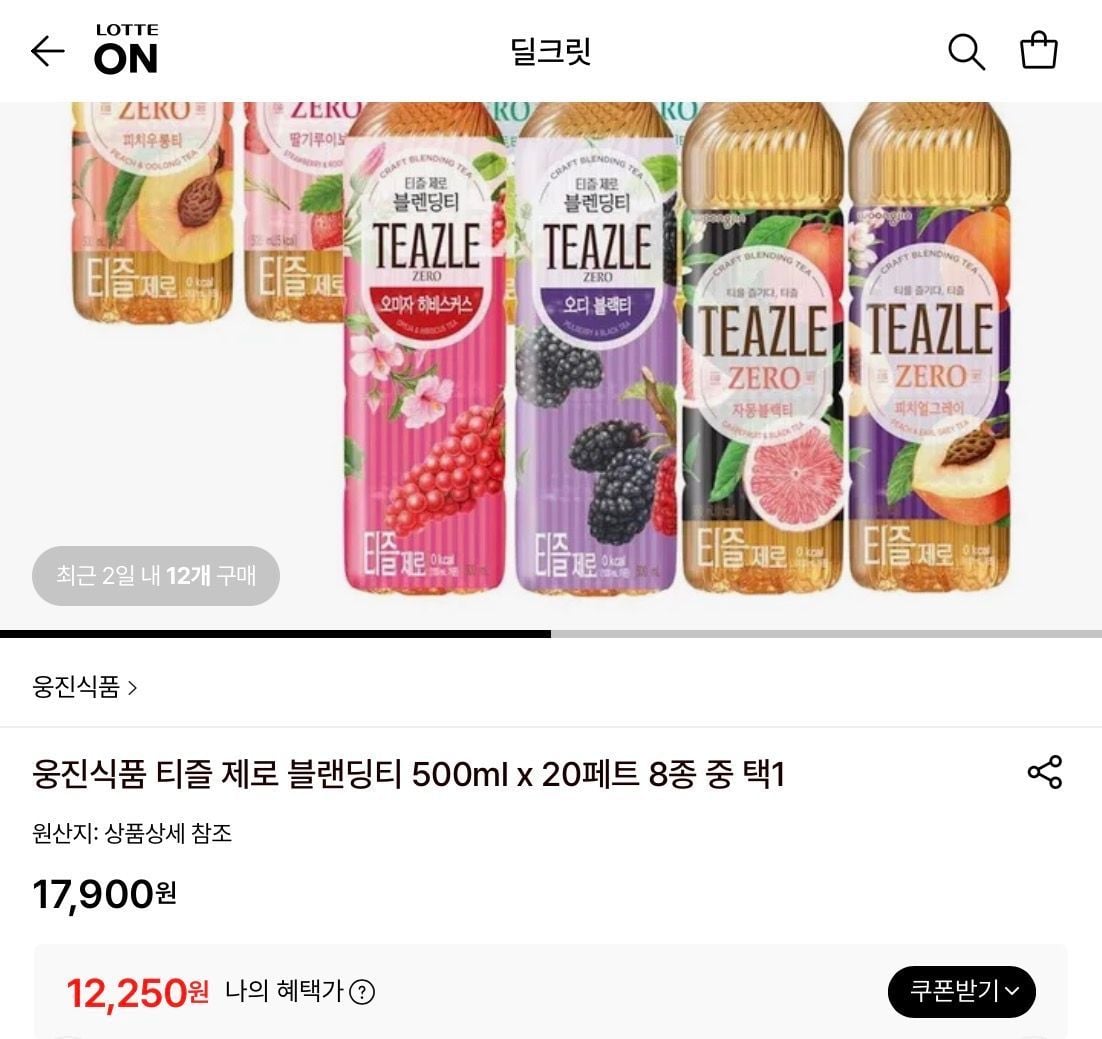Open the 나의 혜택가 help icon
The image size is (1102, 1039).
point(362,992)
